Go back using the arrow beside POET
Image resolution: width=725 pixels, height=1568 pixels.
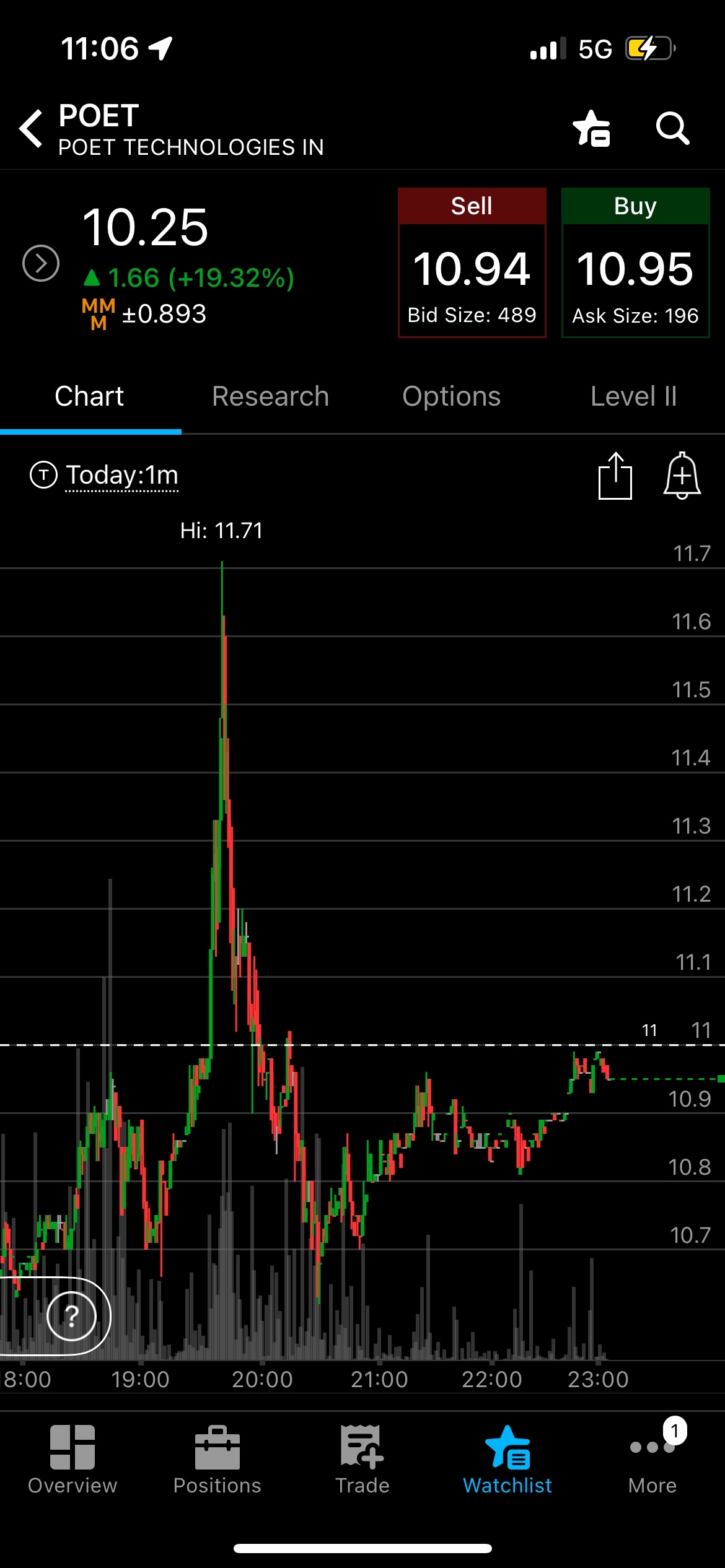[31, 128]
